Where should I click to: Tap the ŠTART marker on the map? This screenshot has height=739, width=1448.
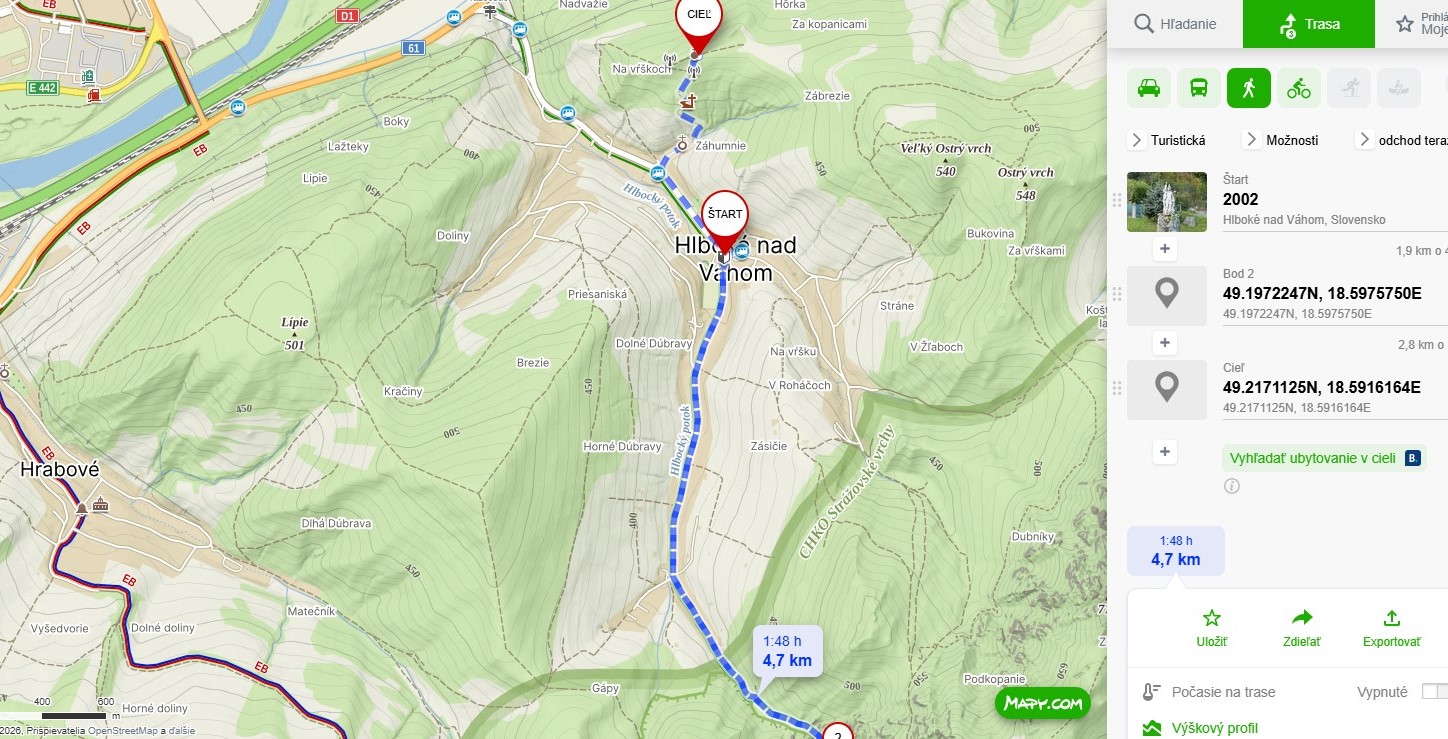(724, 216)
